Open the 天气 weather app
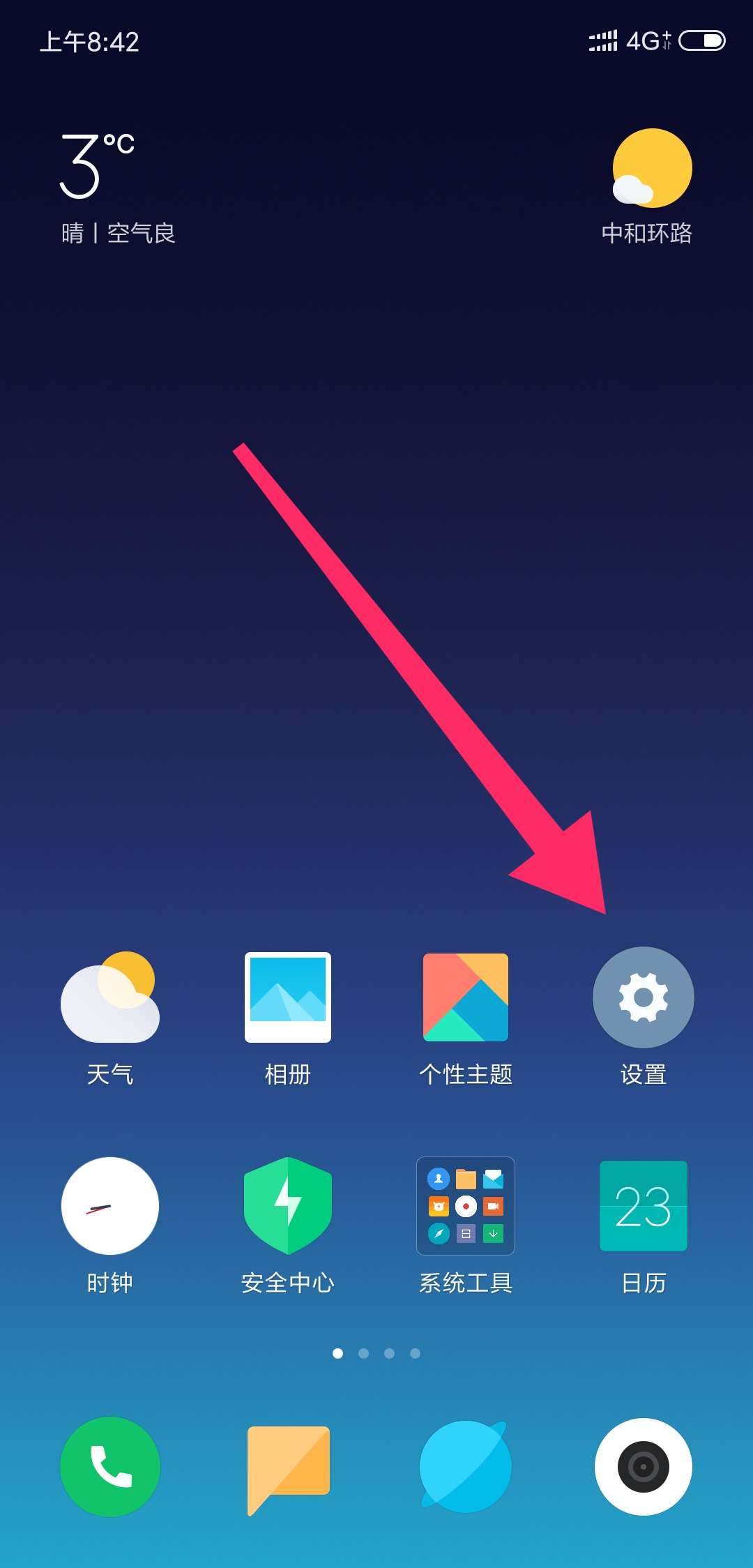 (x=110, y=997)
